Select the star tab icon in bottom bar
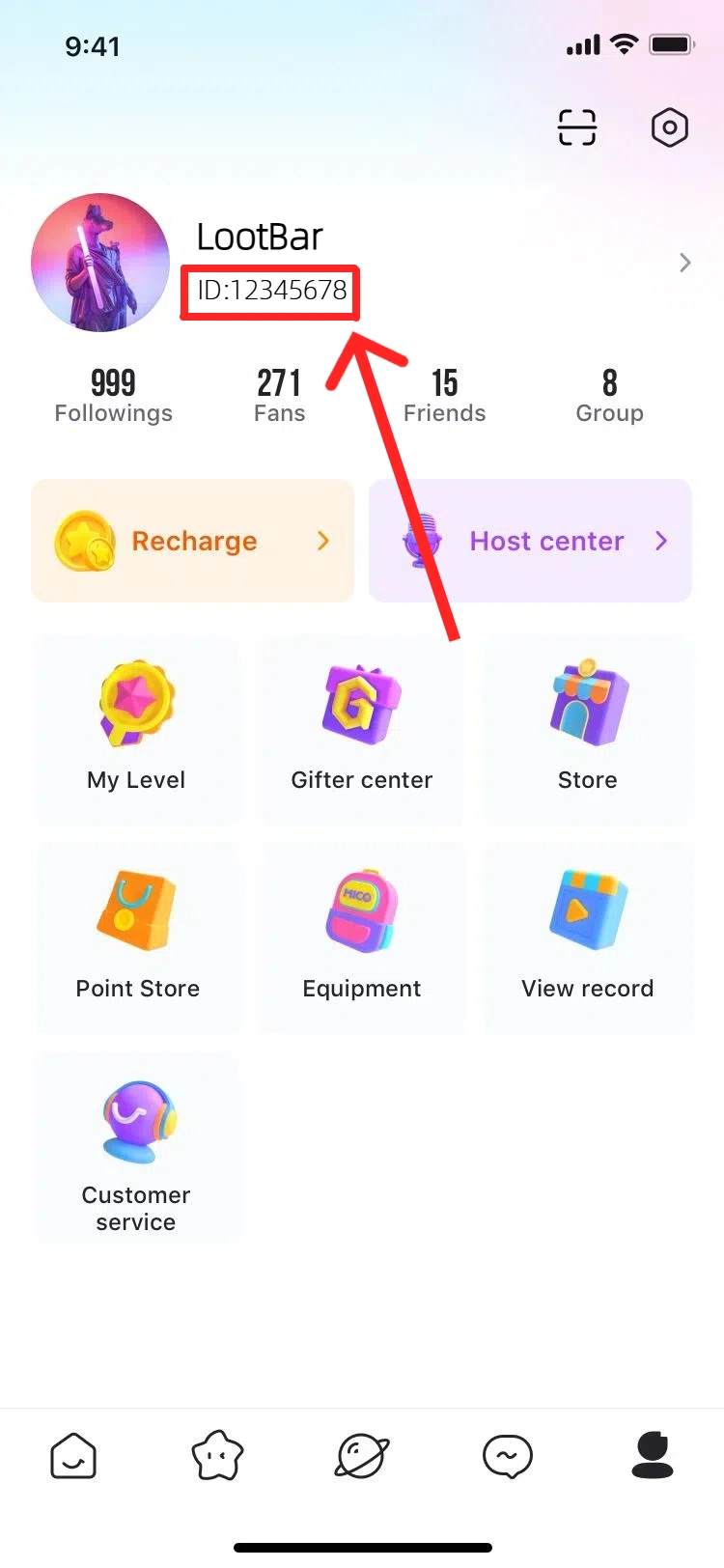Image resolution: width=724 pixels, height=1568 pixels. [217, 1457]
